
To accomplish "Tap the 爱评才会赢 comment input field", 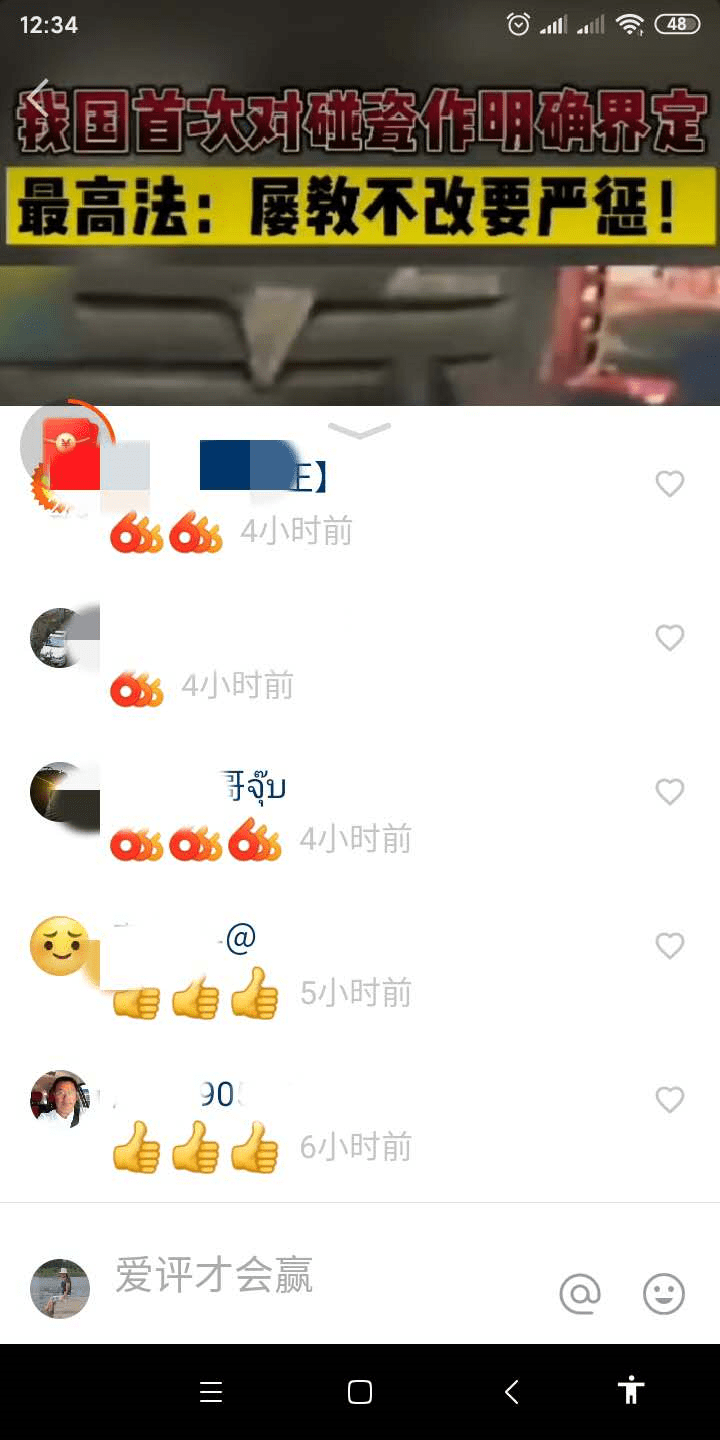I will point(300,1277).
